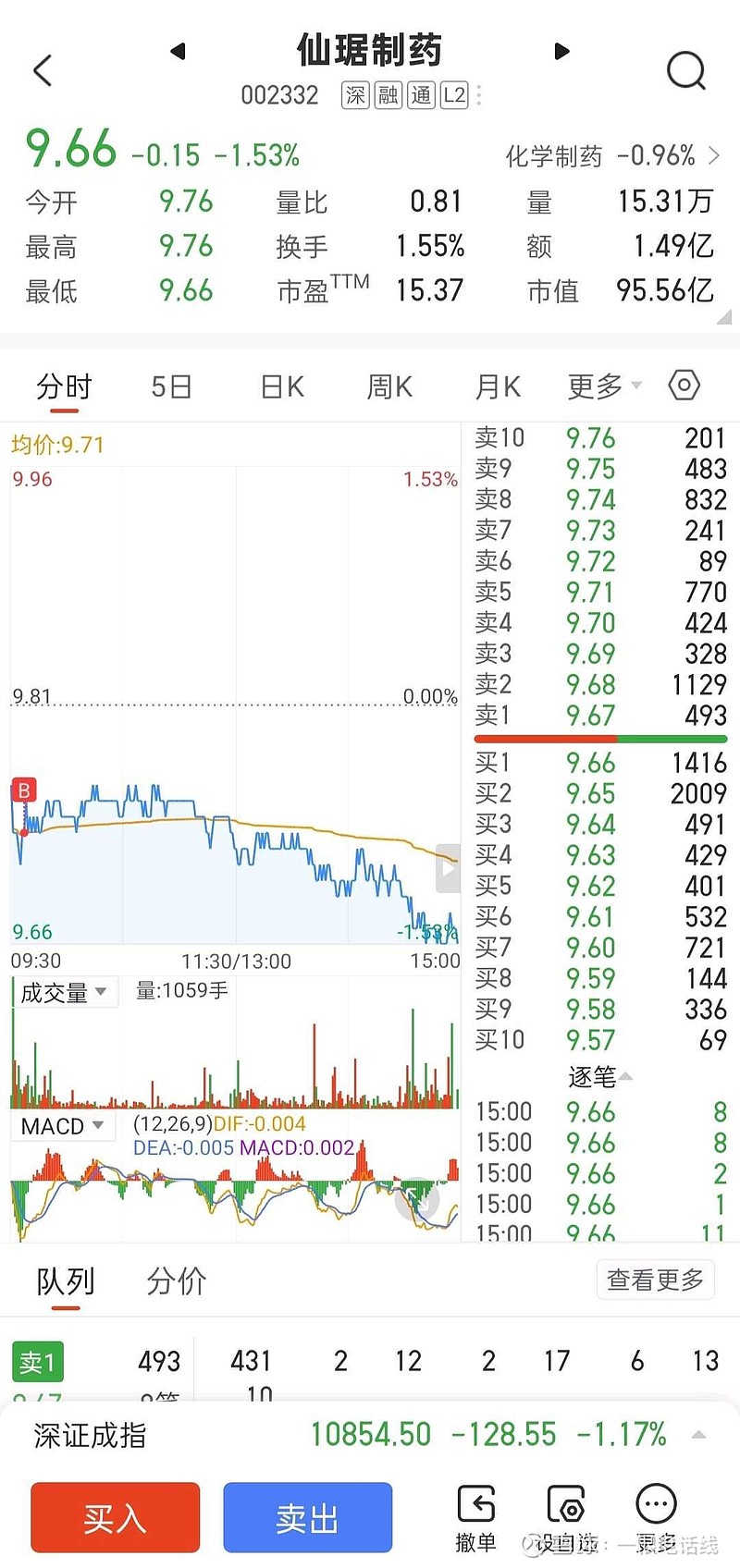Switch to the 分价 tab
The width and height of the screenshot is (740, 1568).
pyautogui.click(x=176, y=1281)
